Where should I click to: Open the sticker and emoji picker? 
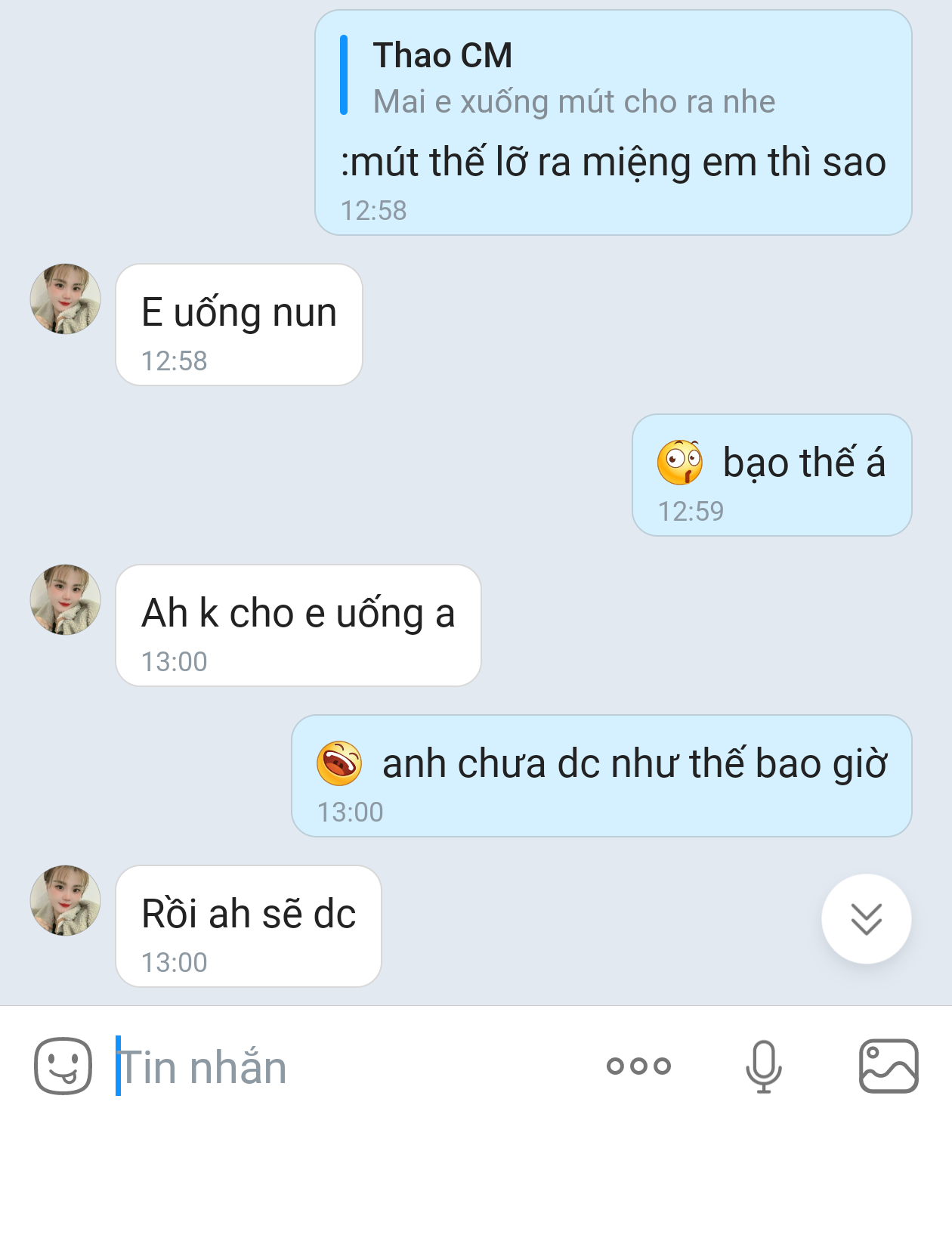tap(63, 1066)
